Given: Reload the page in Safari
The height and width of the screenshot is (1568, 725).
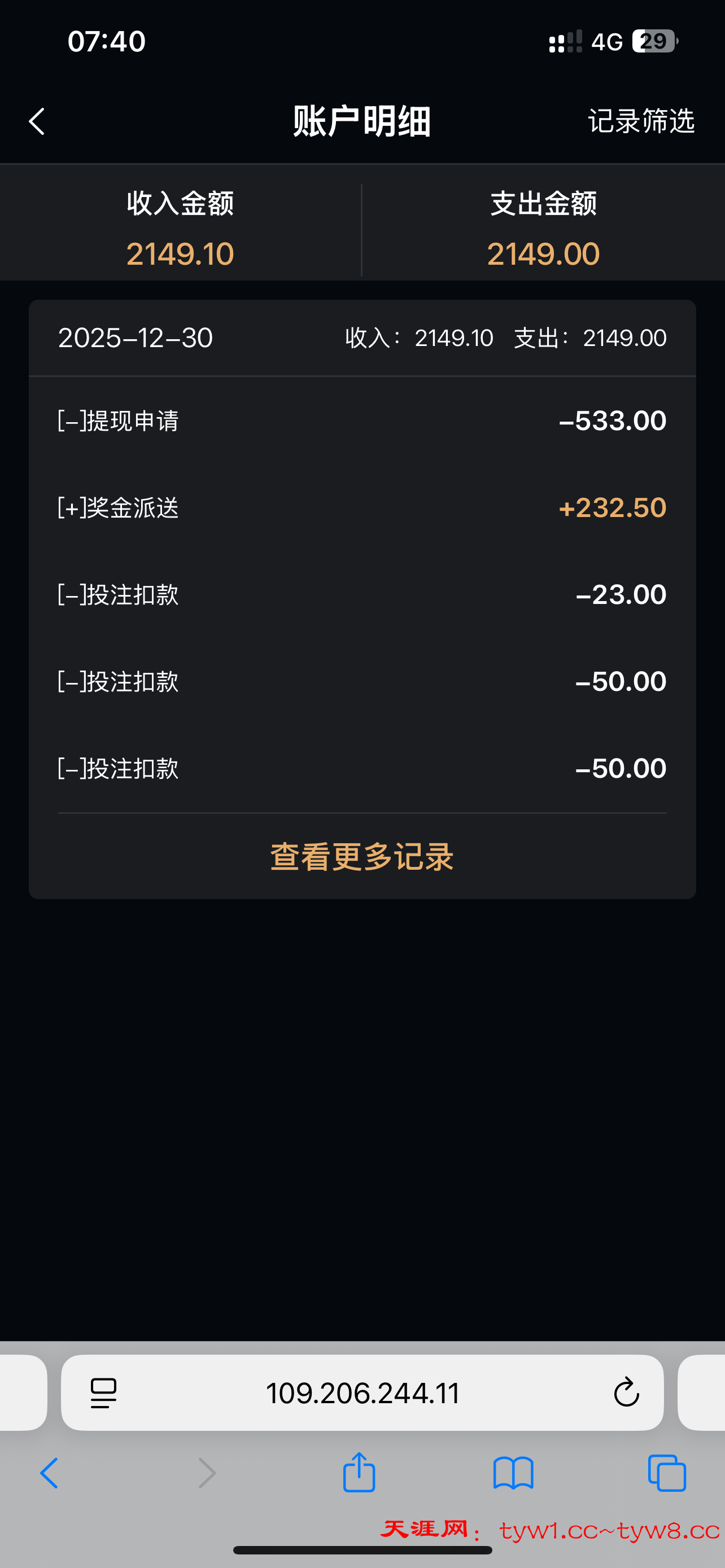Looking at the screenshot, I should coord(626,1392).
